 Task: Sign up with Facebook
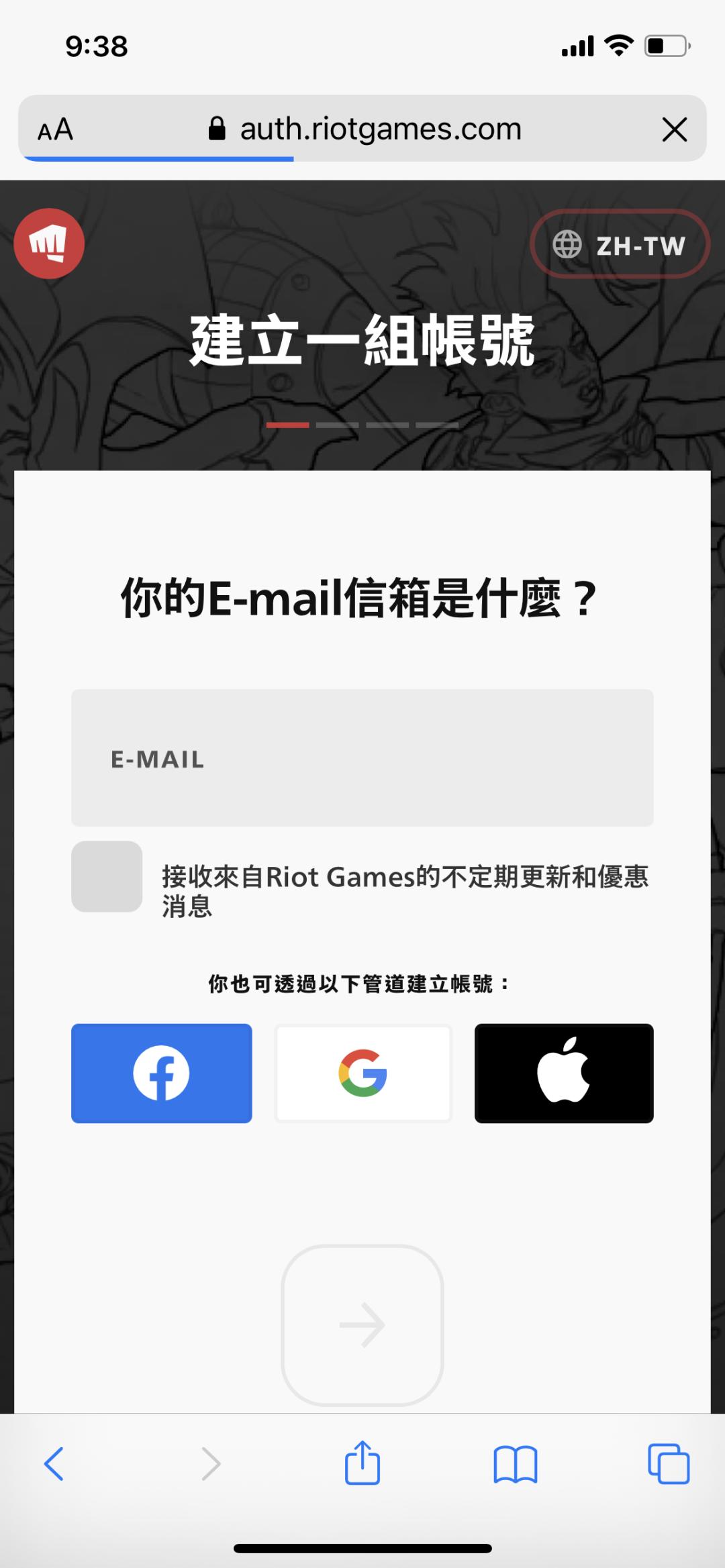(x=161, y=1072)
